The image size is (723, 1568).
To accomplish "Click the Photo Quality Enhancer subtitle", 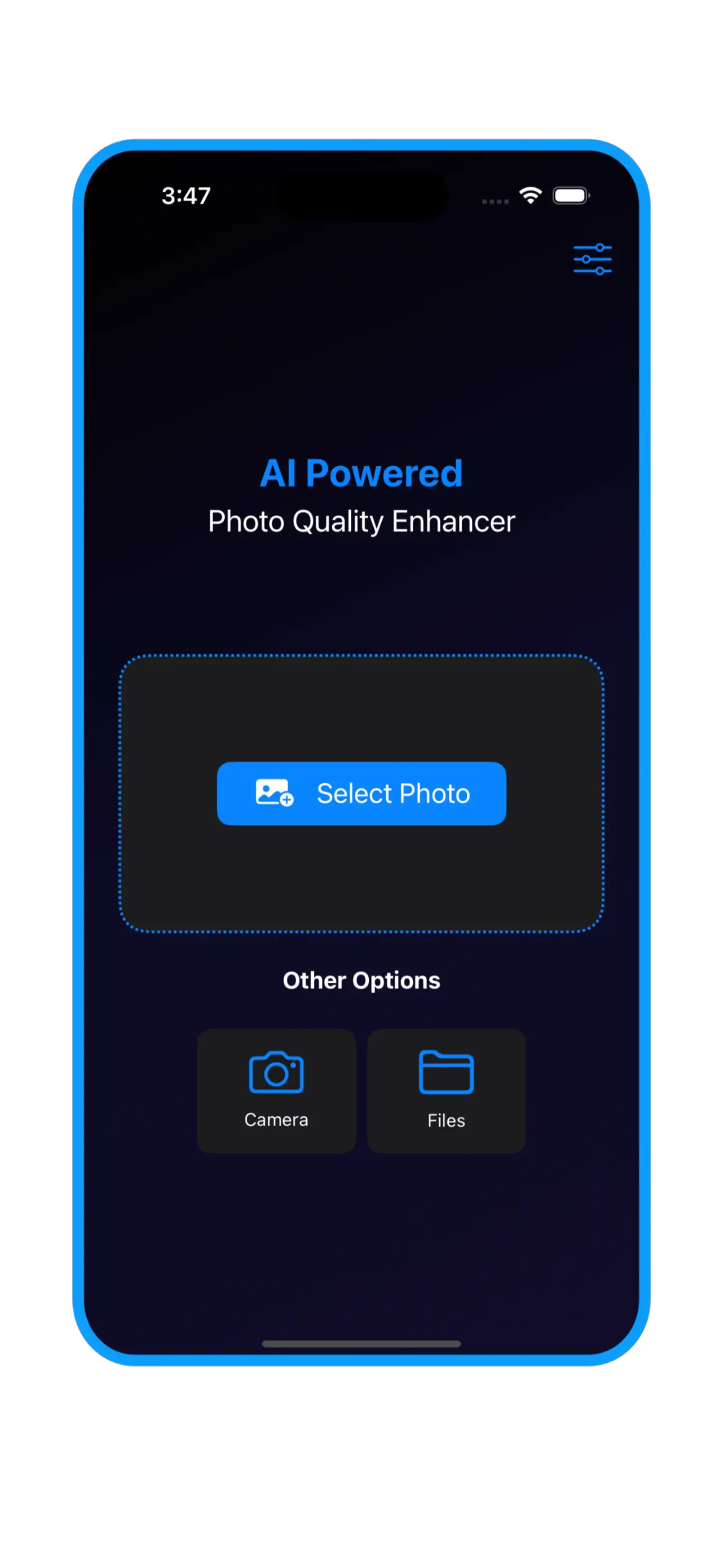I will coord(361,521).
